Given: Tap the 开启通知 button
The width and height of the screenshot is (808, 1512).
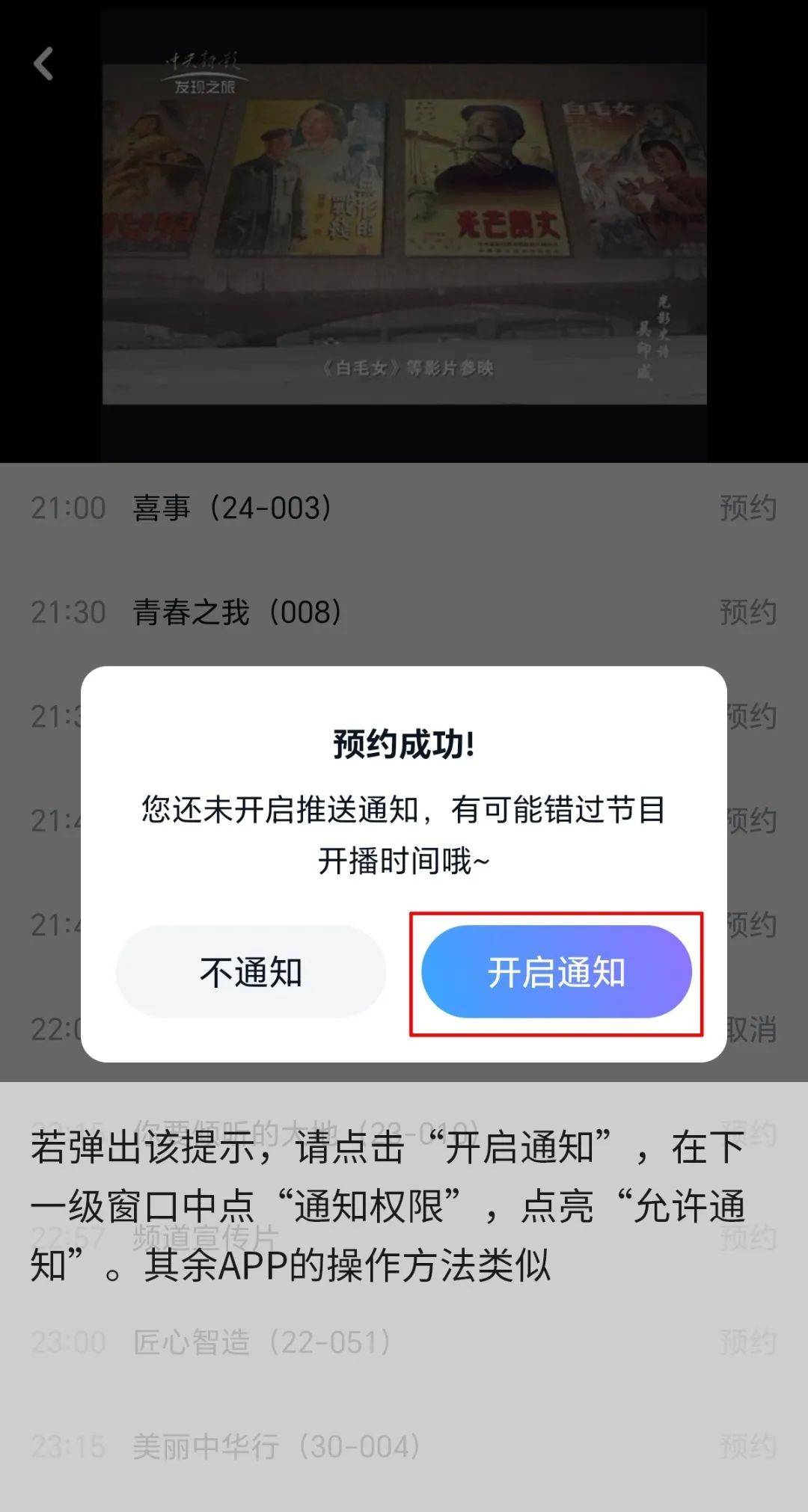Looking at the screenshot, I should tap(556, 972).
